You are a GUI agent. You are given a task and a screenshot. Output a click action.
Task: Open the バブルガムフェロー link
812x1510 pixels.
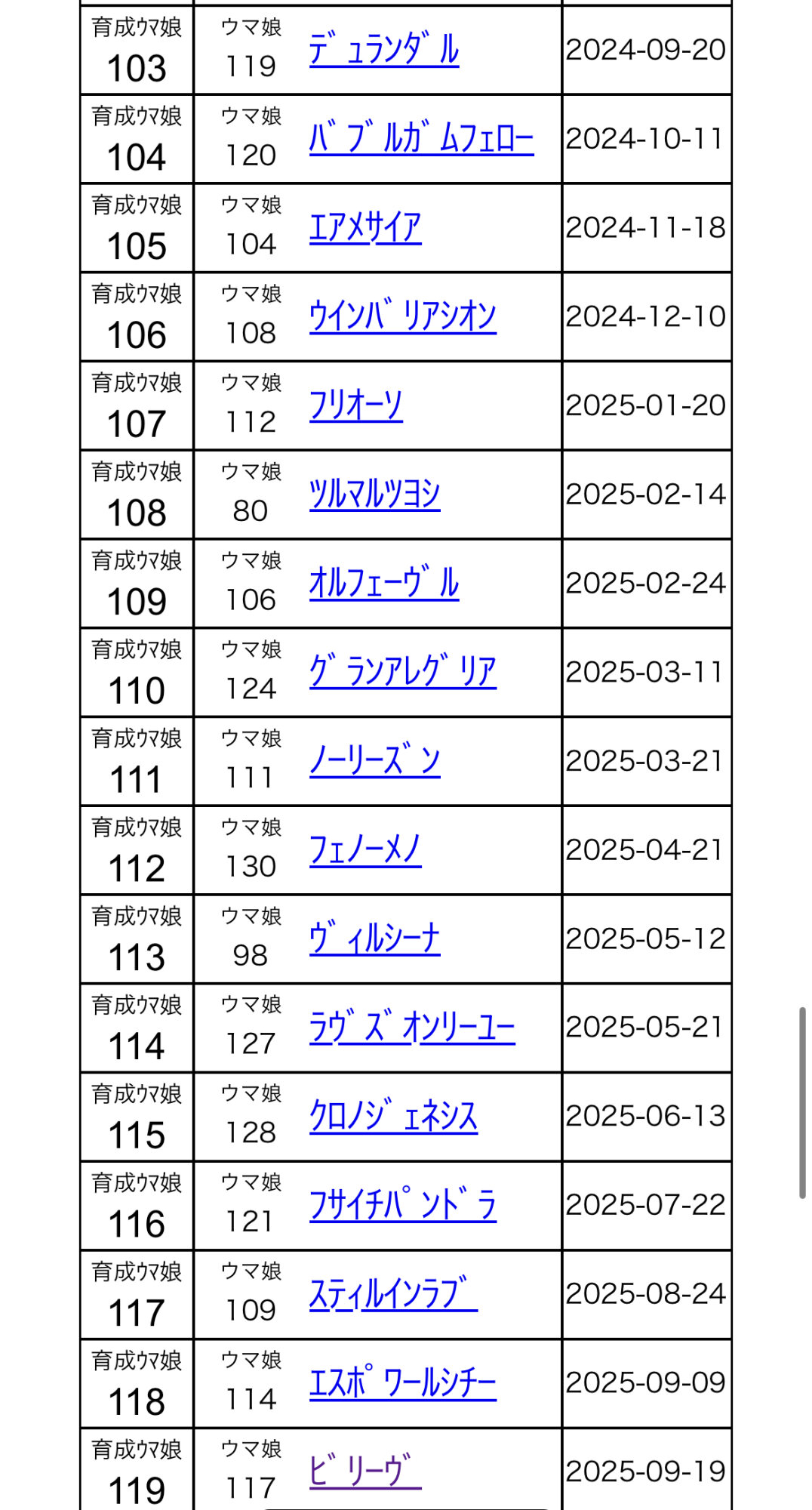(x=421, y=139)
